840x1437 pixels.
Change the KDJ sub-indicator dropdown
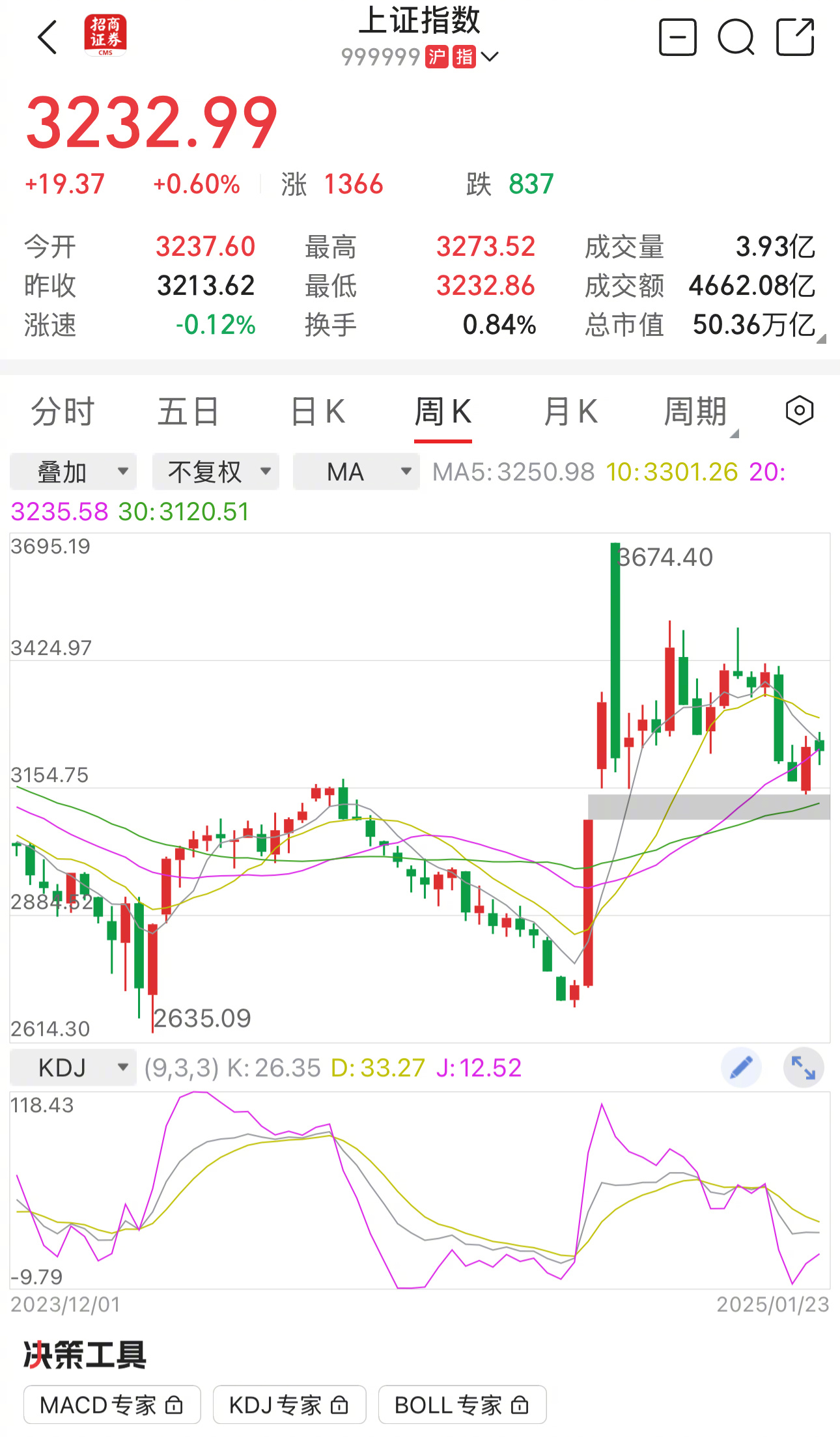(73, 1068)
